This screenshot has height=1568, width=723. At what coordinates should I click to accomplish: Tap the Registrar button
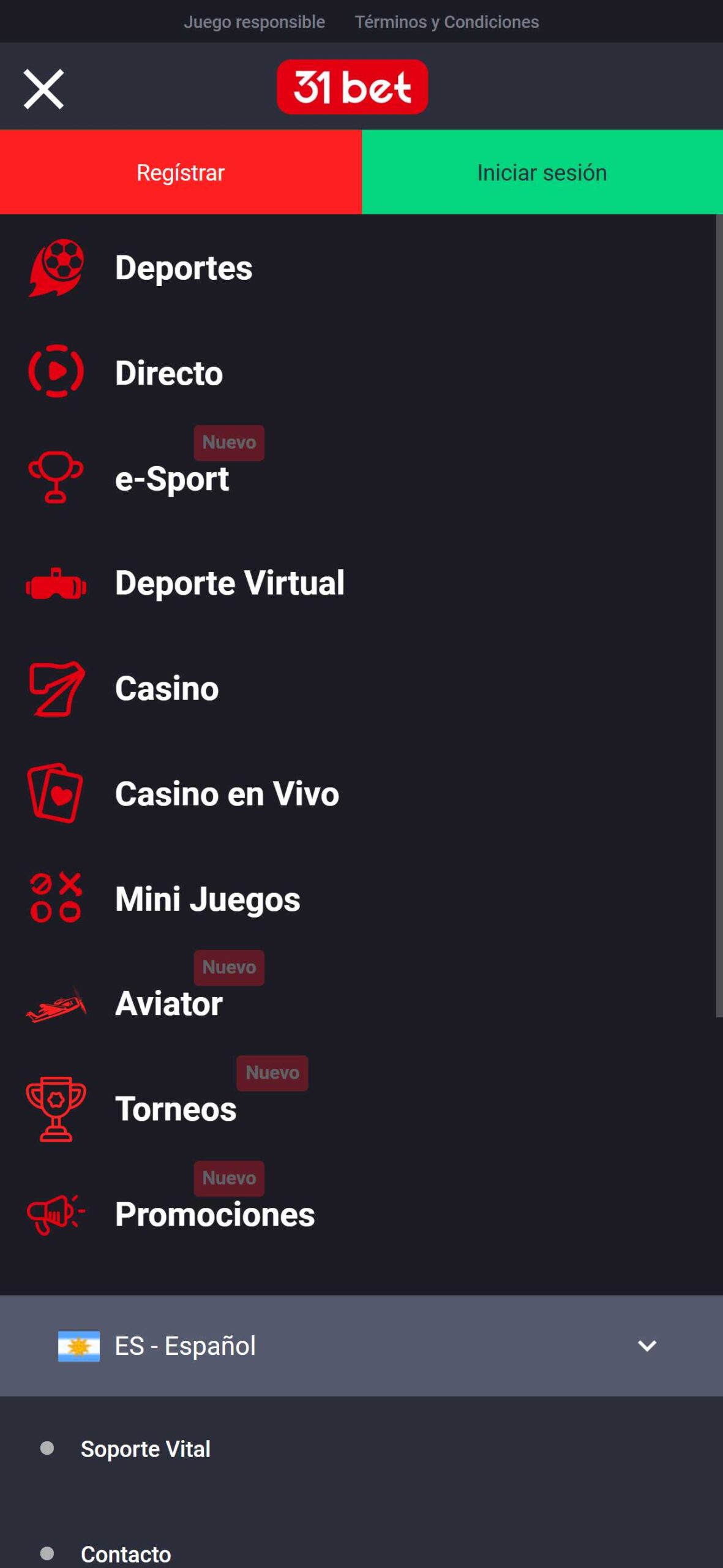coord(181,172)
